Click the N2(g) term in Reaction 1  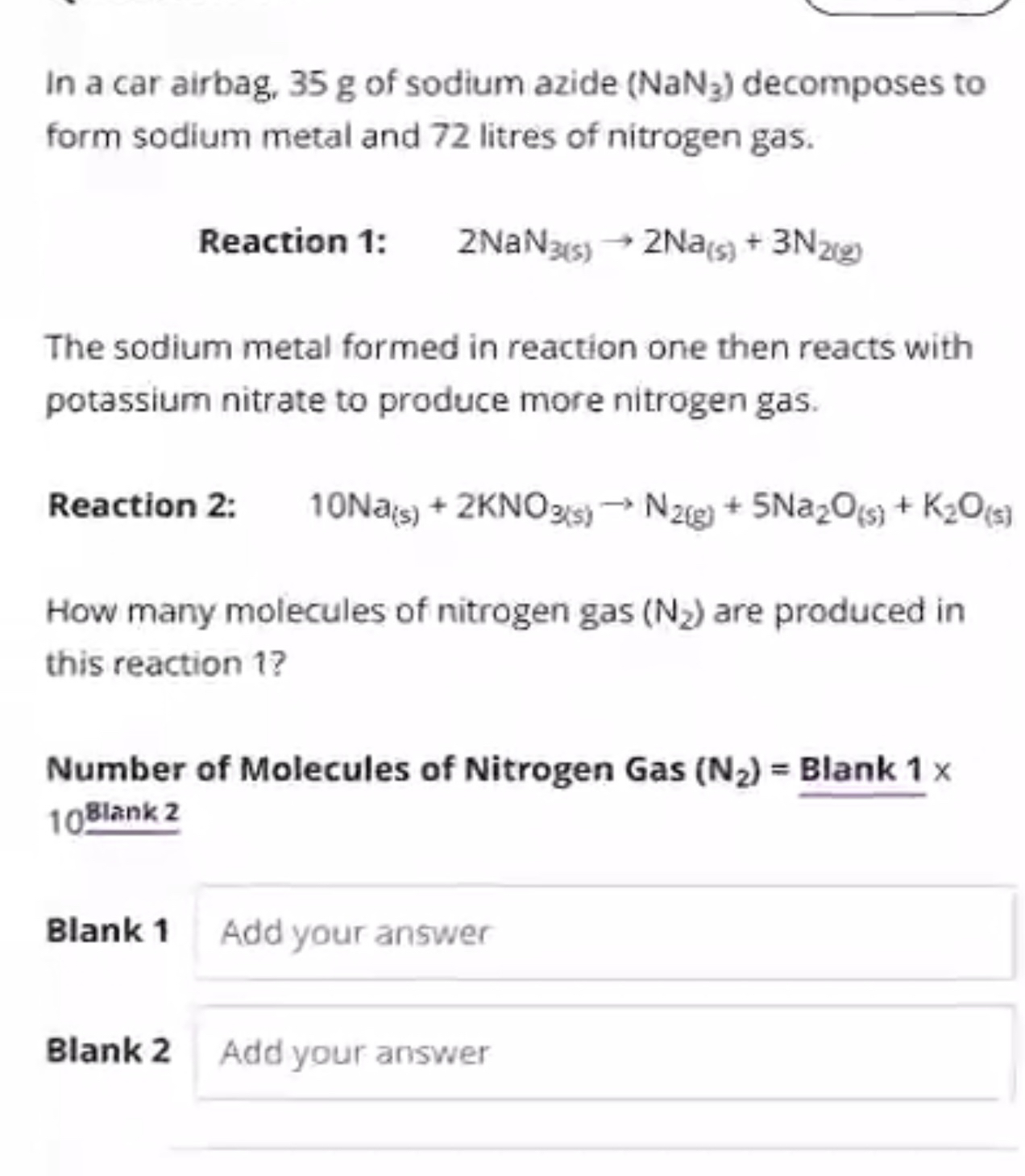[816, 242]
